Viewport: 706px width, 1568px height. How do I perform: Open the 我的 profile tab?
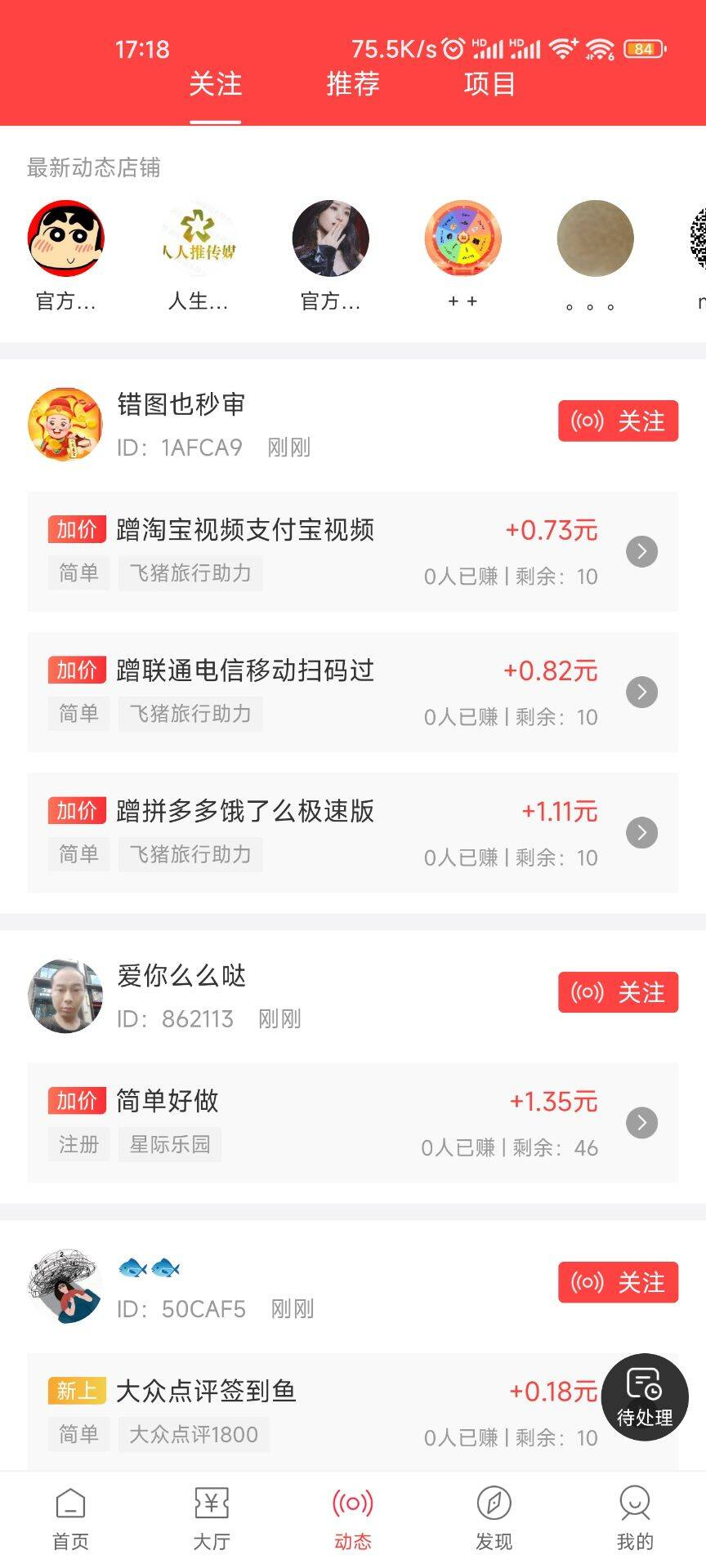[x=635, y=1518]
